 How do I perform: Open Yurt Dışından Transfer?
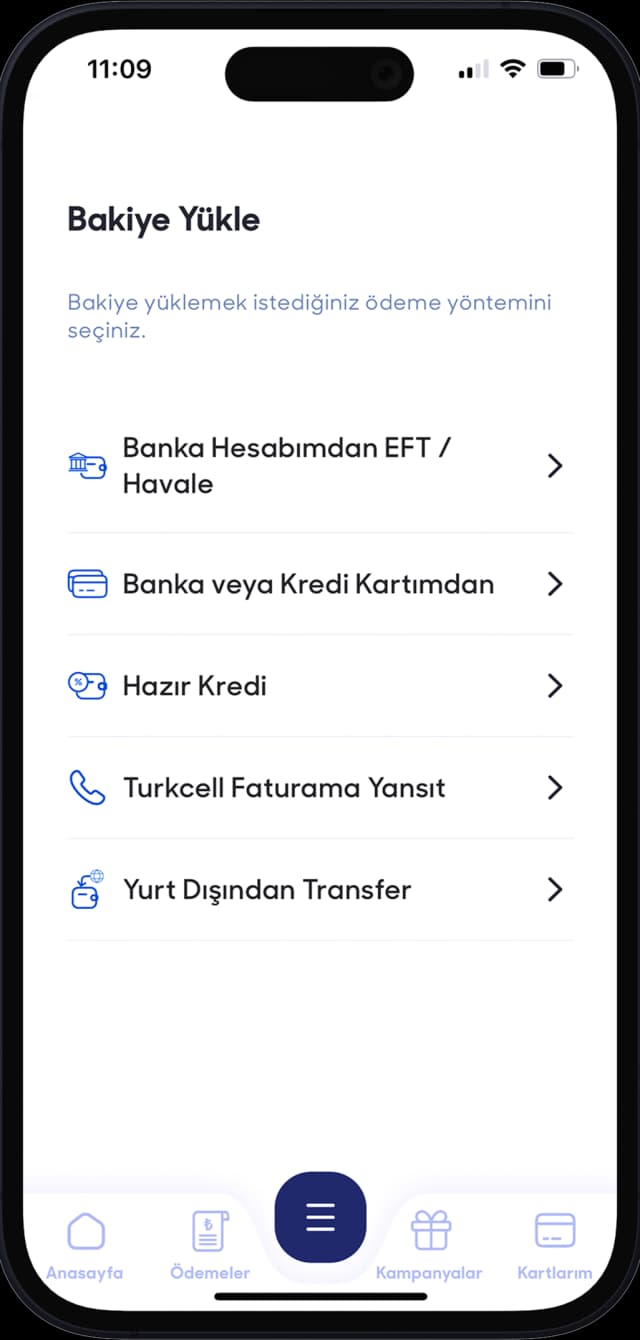(318, 890)
